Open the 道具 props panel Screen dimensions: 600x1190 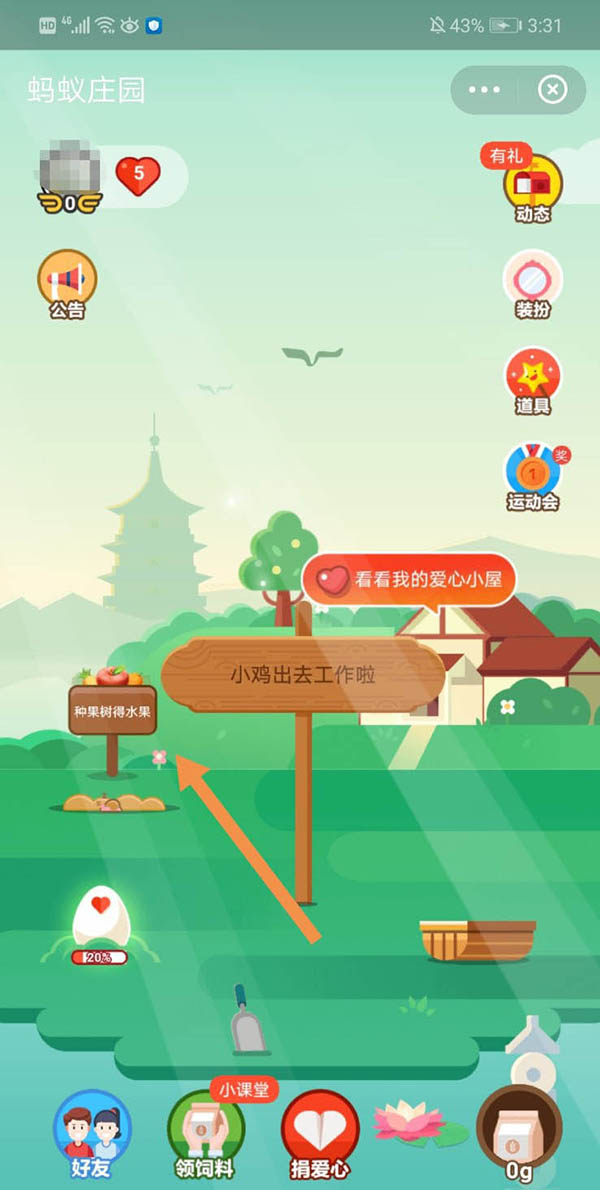tap(532, 380)
